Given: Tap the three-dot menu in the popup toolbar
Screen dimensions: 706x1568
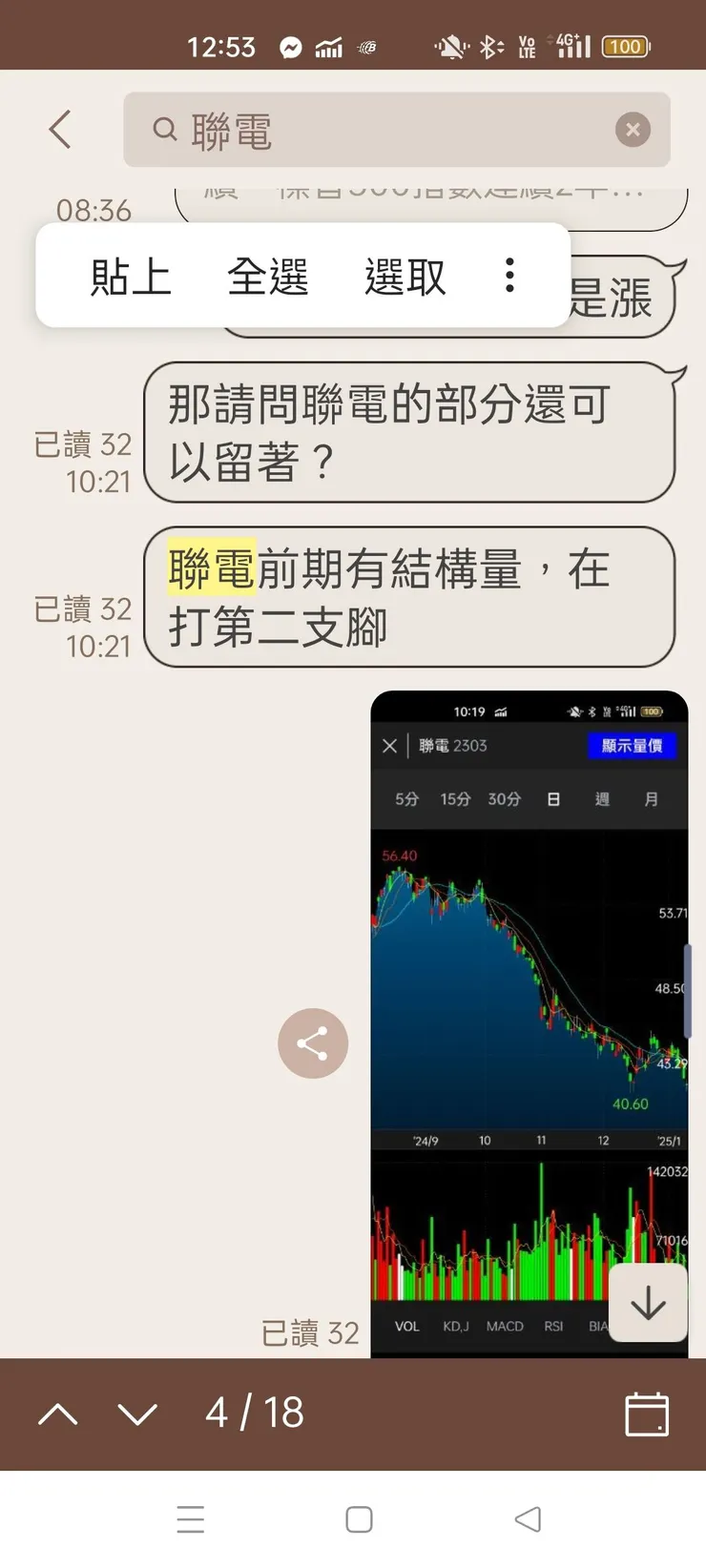Looking at the screenshot, I should point(509,276).
